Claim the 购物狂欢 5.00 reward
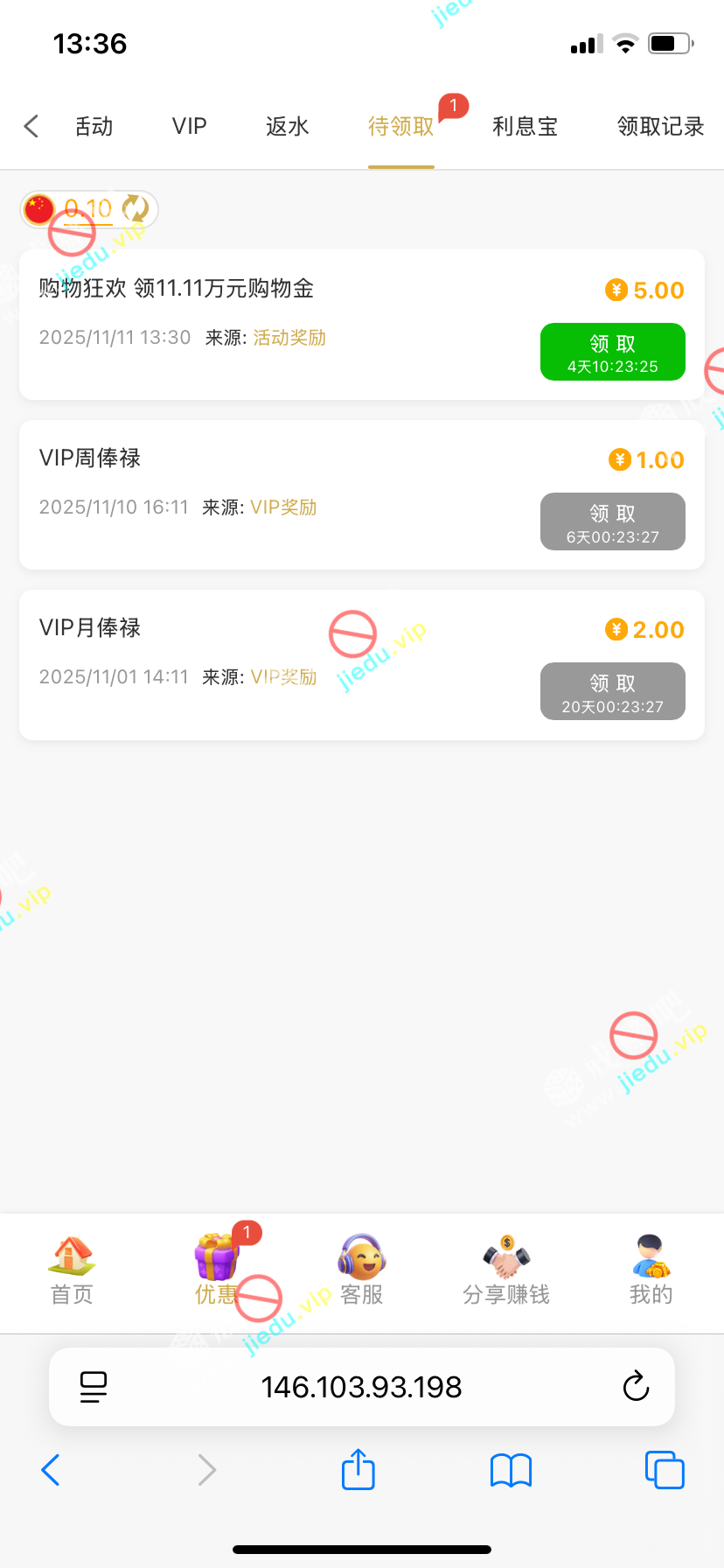 click(612, 353)
